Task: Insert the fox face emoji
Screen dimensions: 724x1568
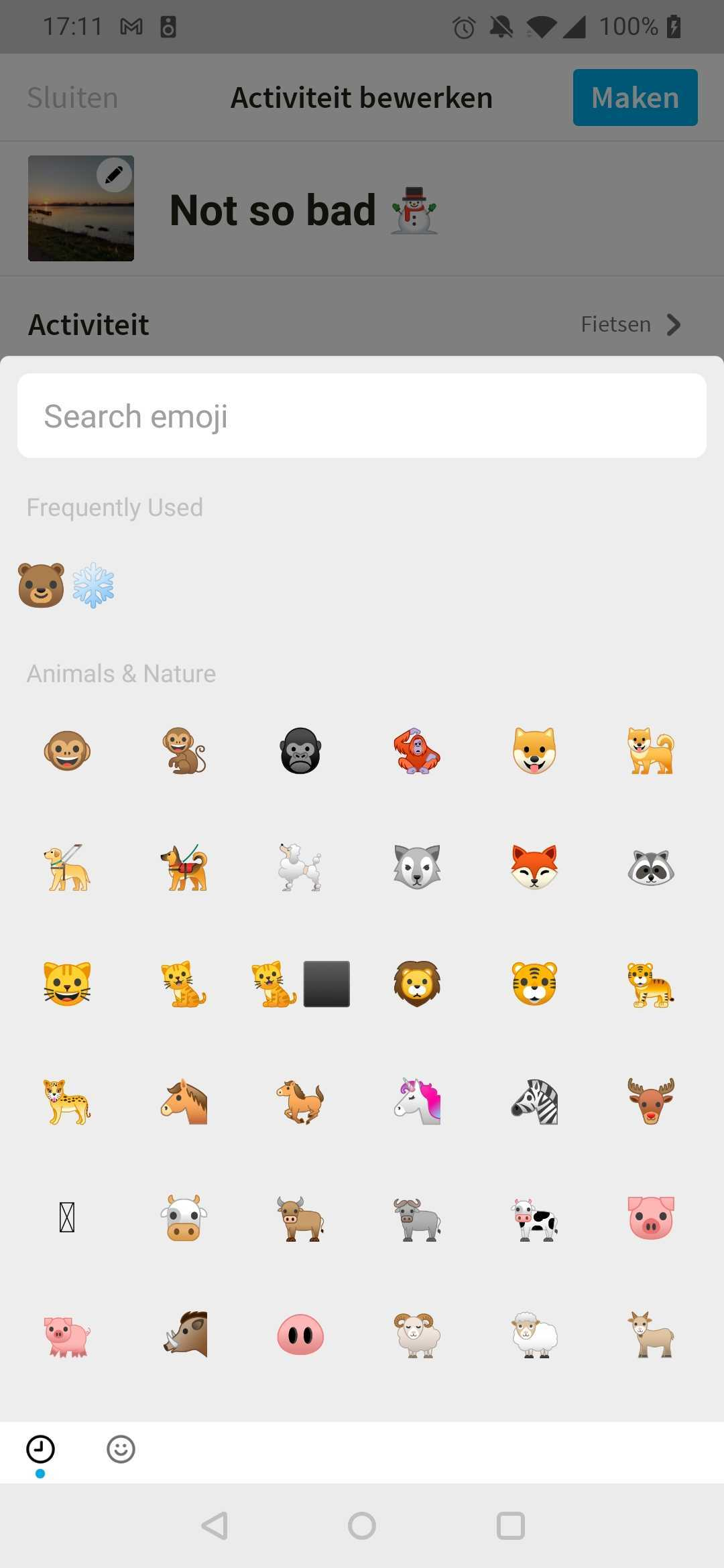Action: (x=534, y=867)
